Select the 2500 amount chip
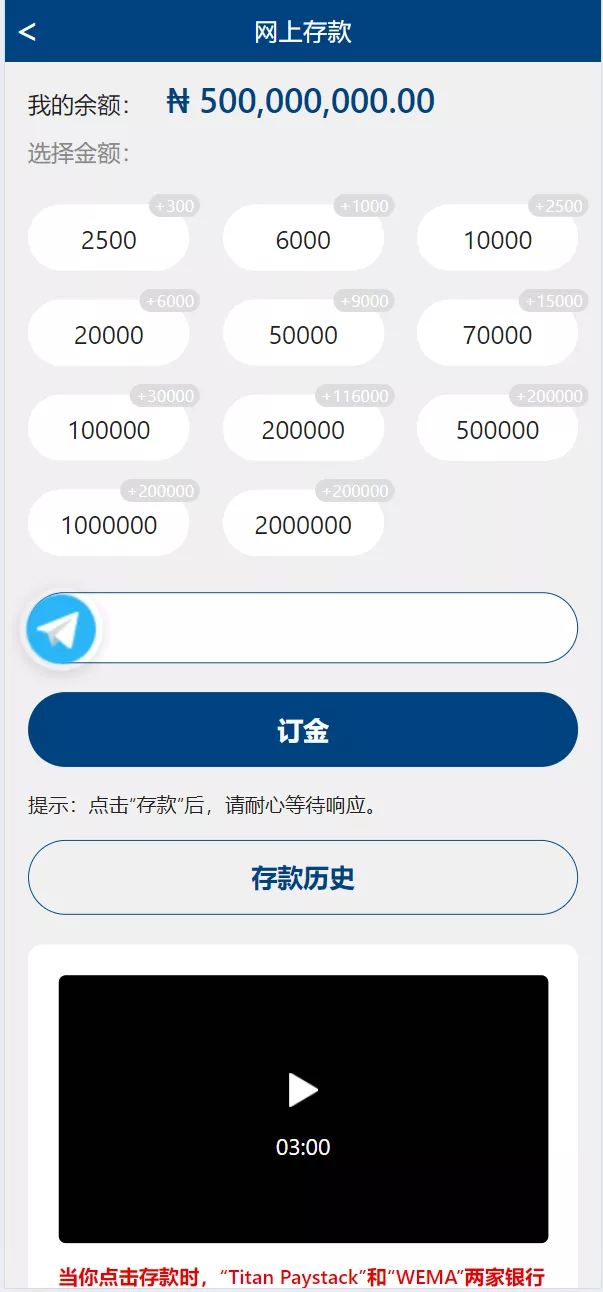This screenshot has width=603, height=1292. (x=108, y=240)
